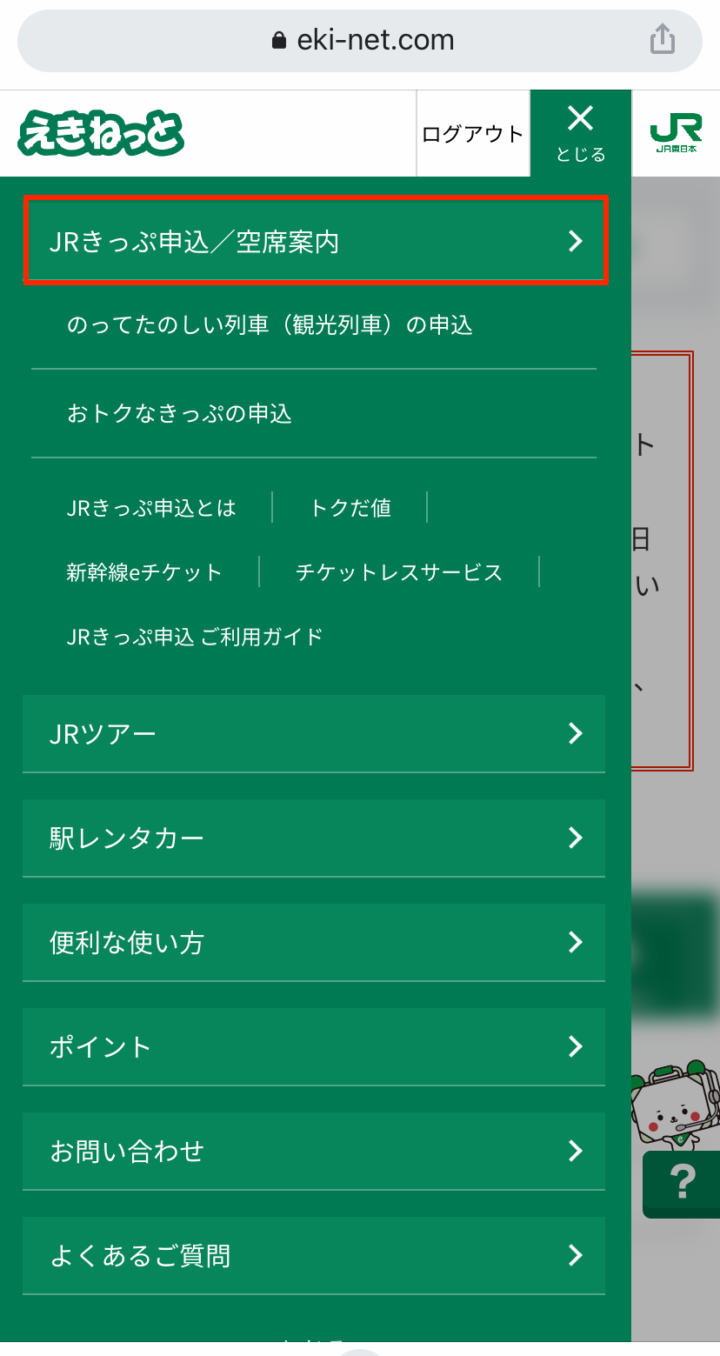Select おトクなきっぷの申込

click(179, 414)
